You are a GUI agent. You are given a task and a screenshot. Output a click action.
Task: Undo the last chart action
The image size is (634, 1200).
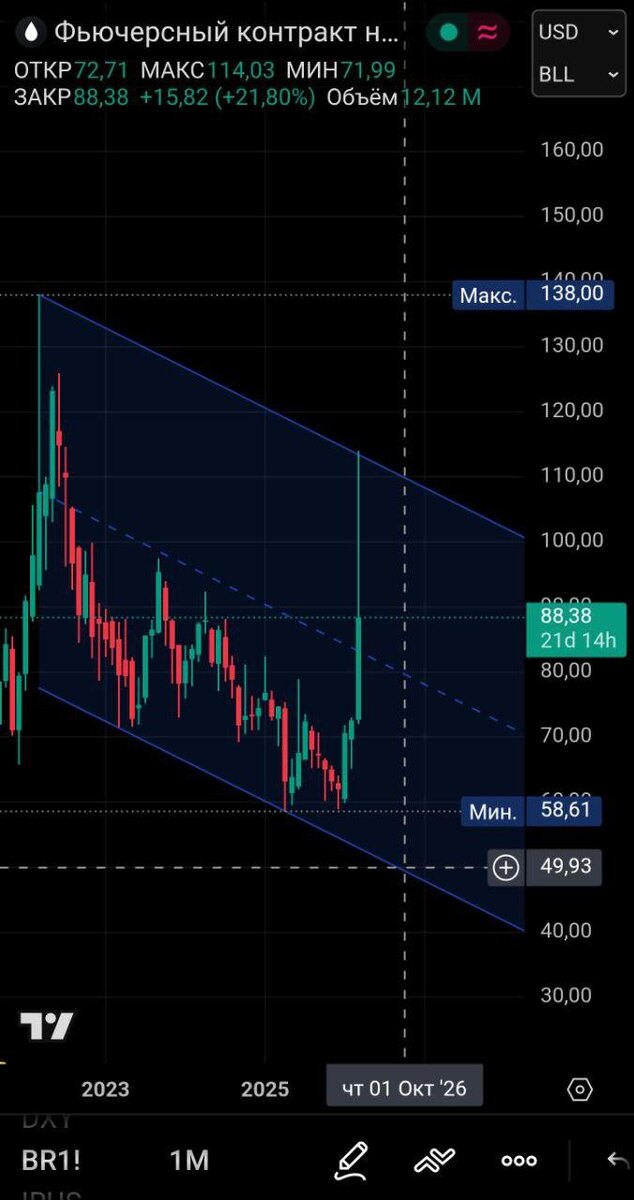click(617, 1160)
